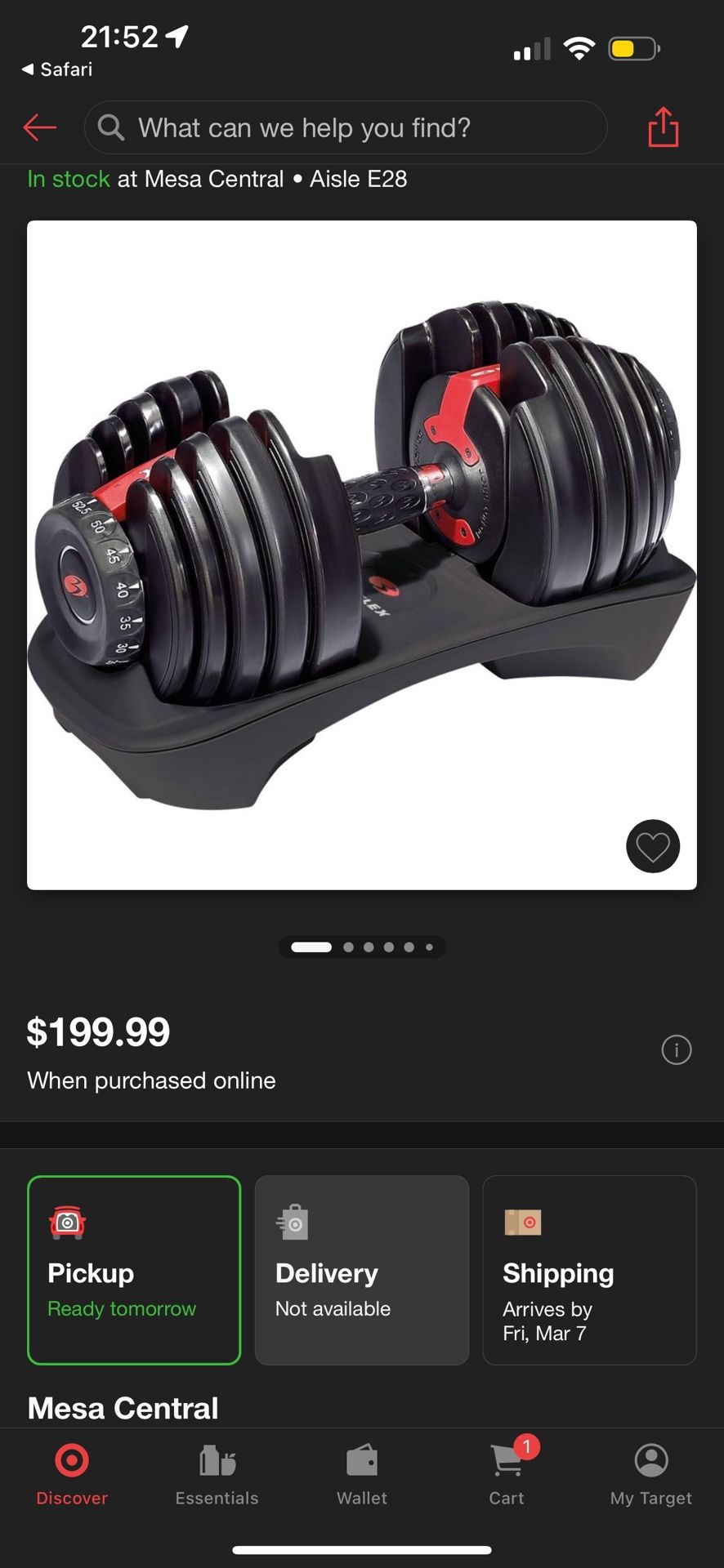Tap the What can we help you find field
Viewport: 724px width, 1568px height.
[345, 127]
